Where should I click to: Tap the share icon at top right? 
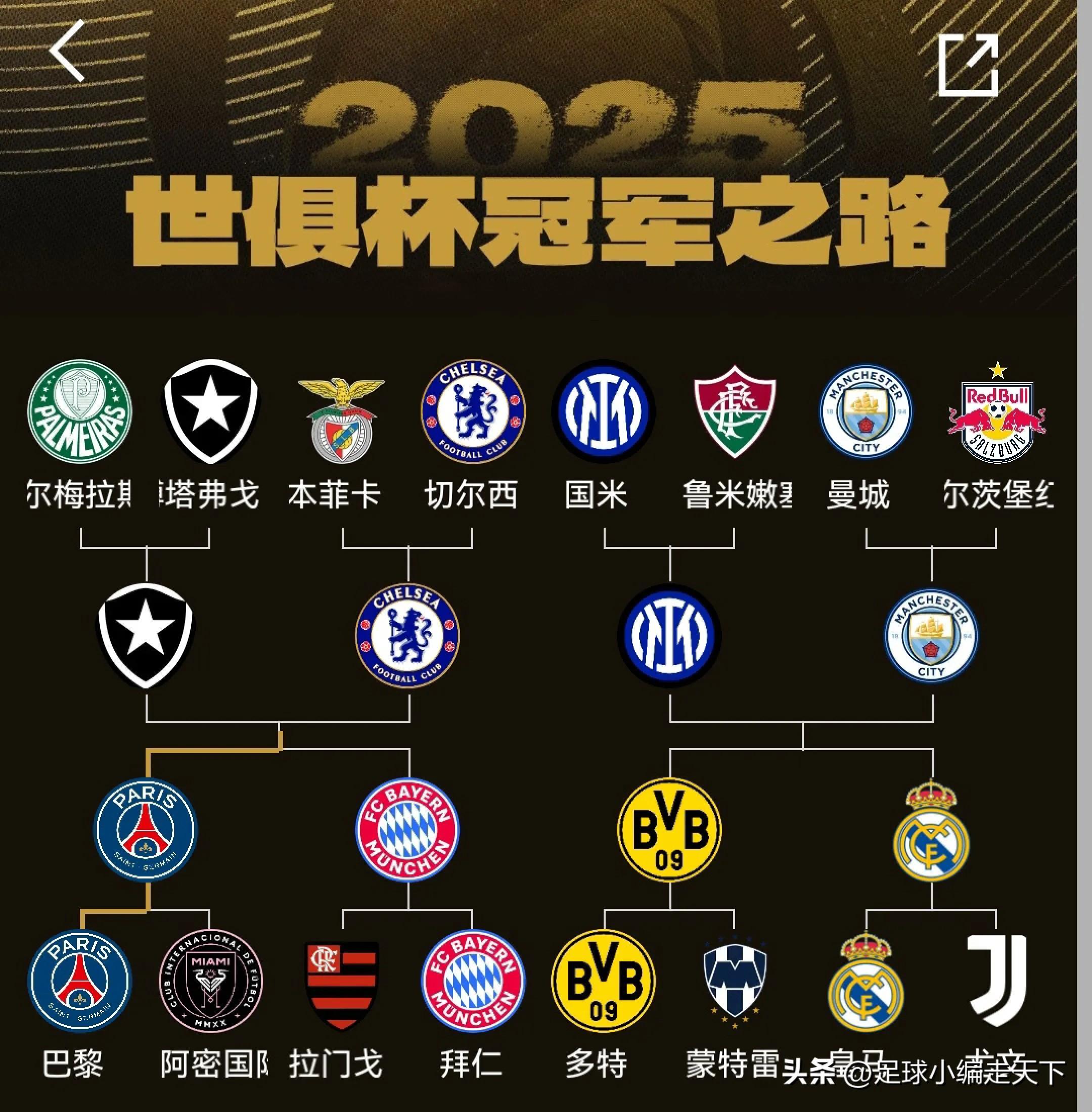tap(969, 64)
